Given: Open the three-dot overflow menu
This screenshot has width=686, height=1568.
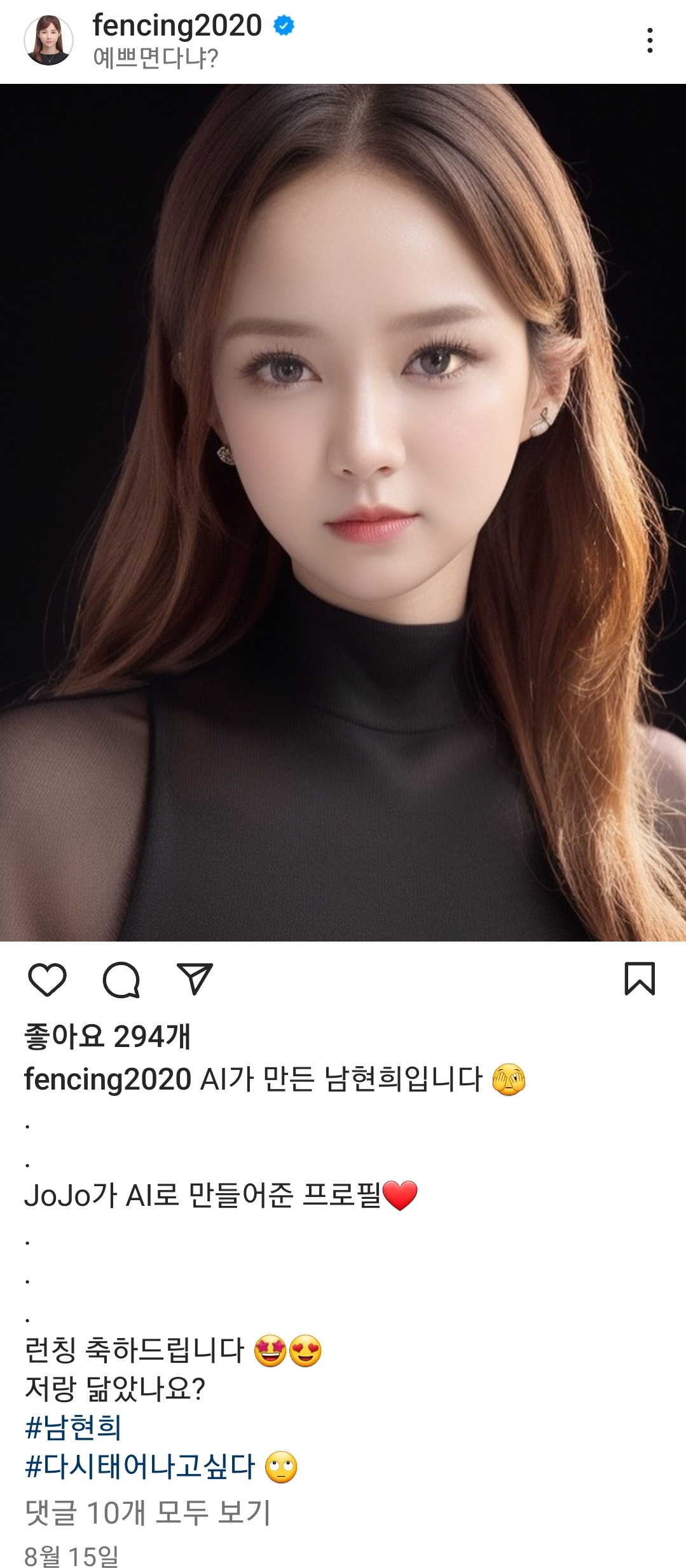Looking at the screenshot, I should 649,41.
